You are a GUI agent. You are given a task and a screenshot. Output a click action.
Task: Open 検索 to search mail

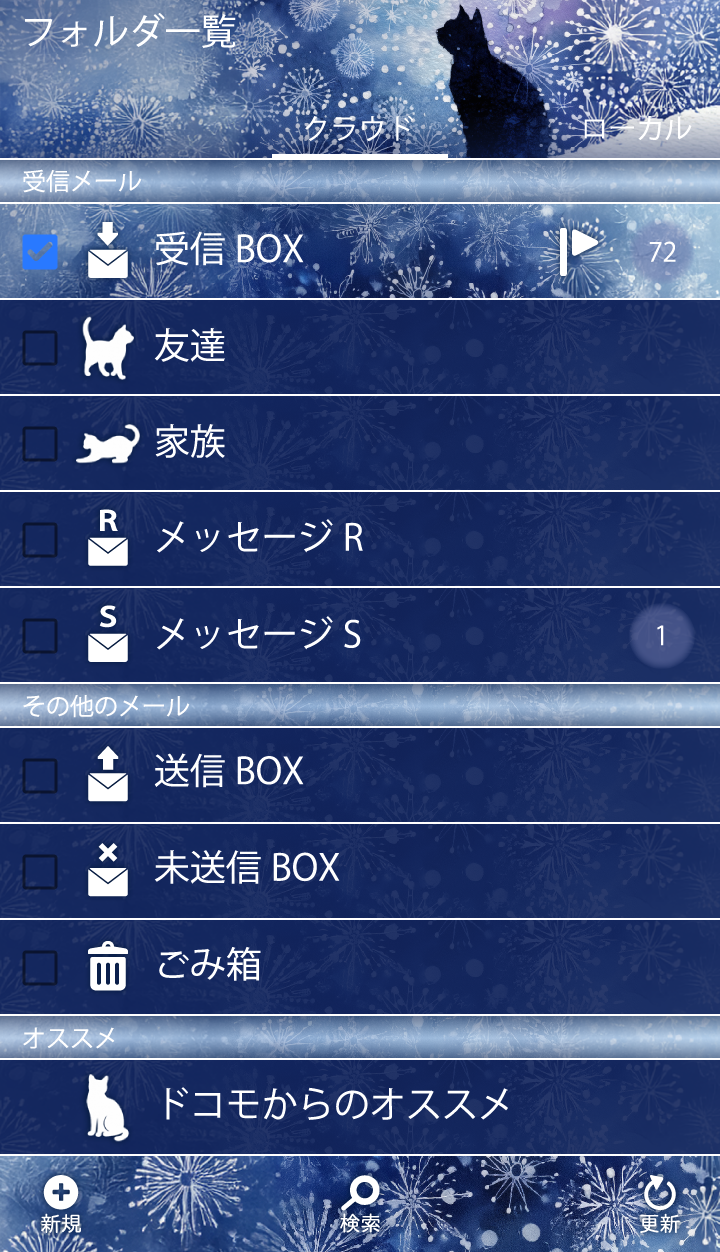[x=360, y=1204]
